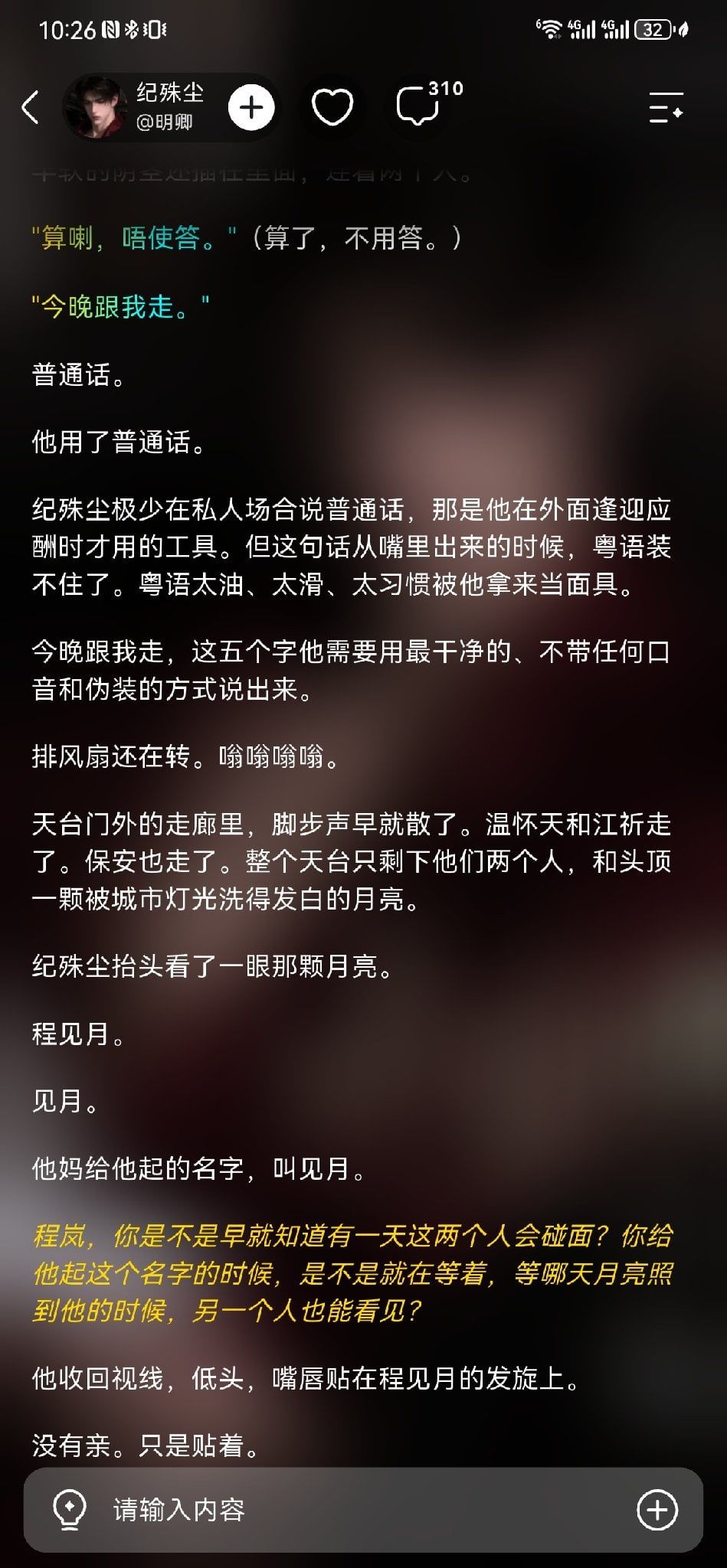Follow 纪殊尘 with the plus button

(x=251, y=107)
